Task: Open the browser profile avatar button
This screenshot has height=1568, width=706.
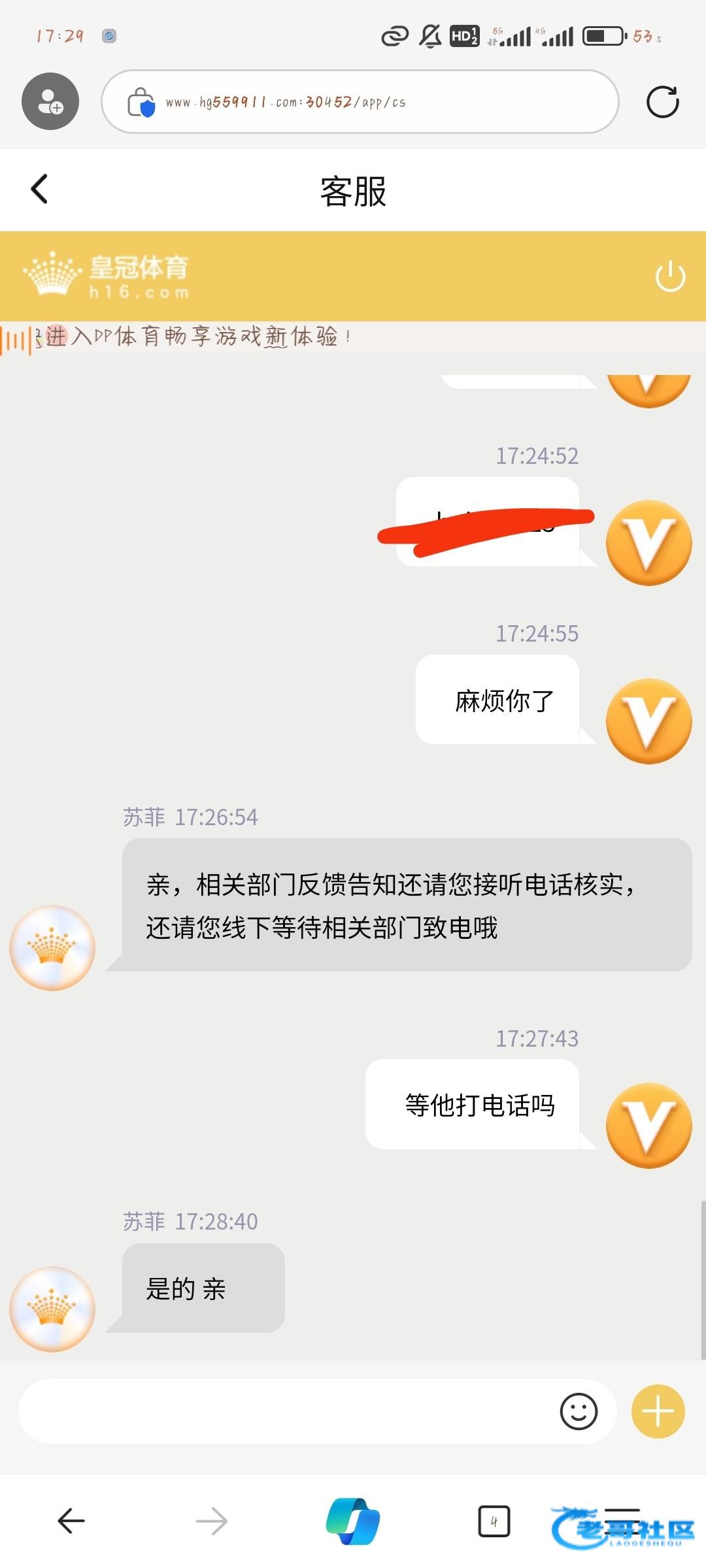Action: click(50, 102)
